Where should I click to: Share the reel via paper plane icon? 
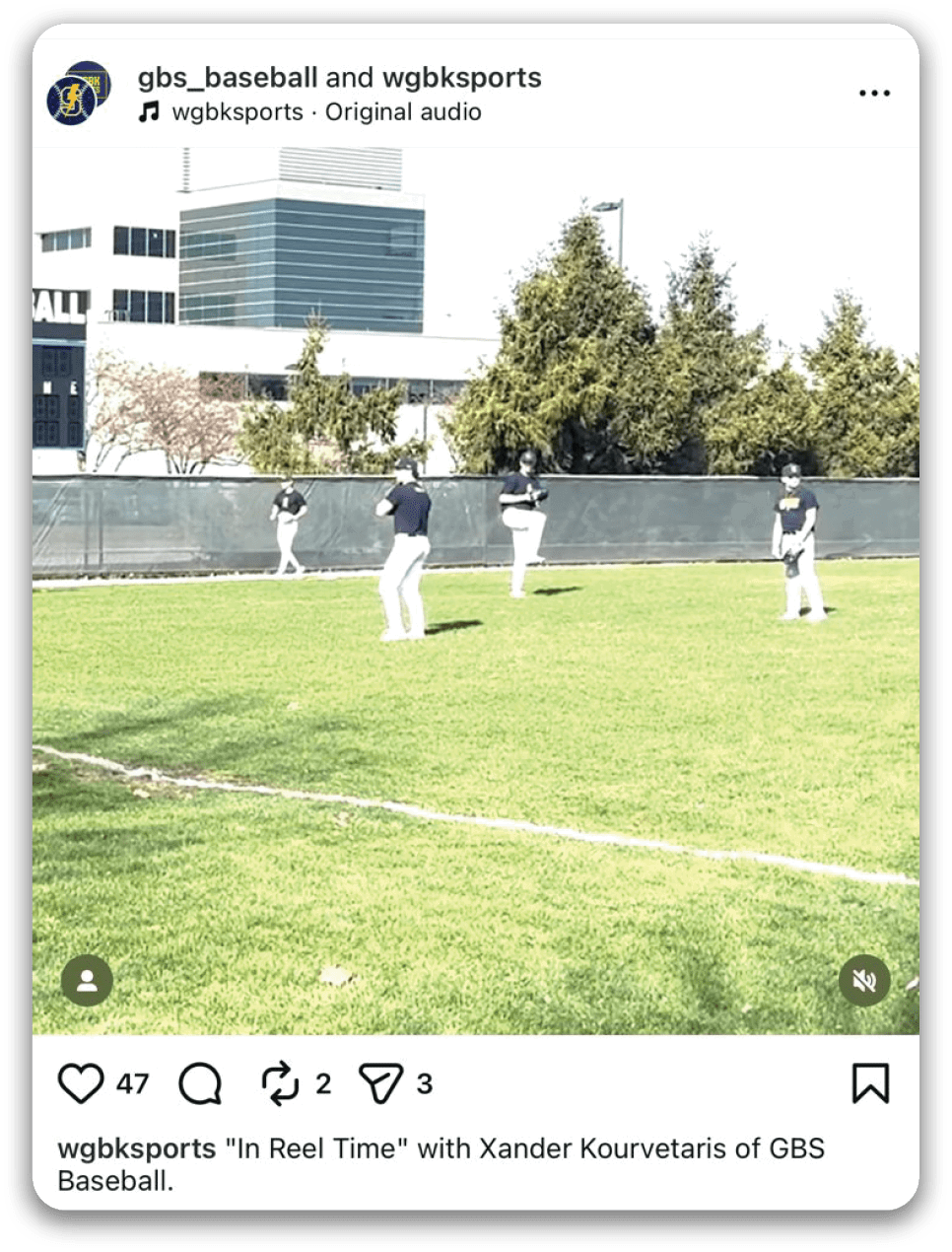pos(380,1083)
